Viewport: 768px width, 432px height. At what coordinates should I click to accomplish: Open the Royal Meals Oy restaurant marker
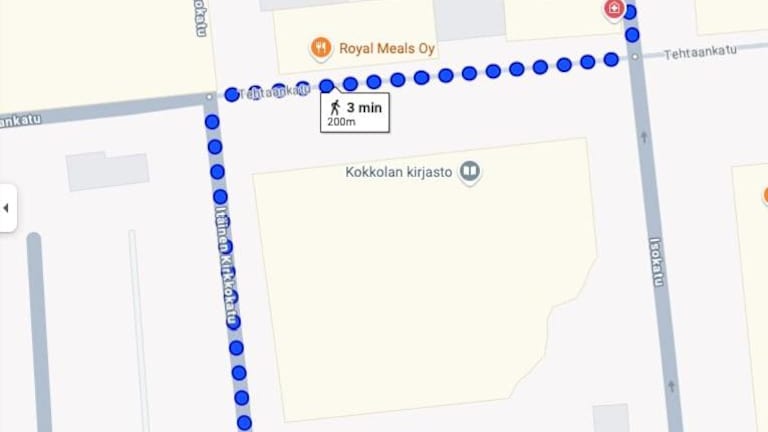tap(320, 47)
